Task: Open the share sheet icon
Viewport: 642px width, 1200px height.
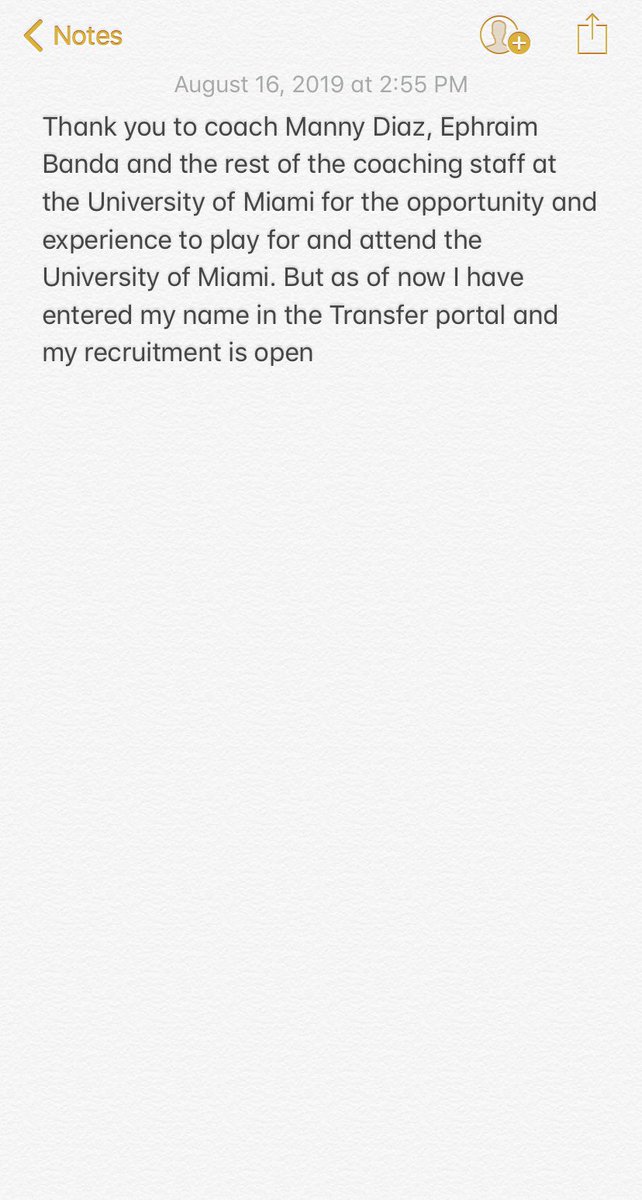Action: point(592,34)
